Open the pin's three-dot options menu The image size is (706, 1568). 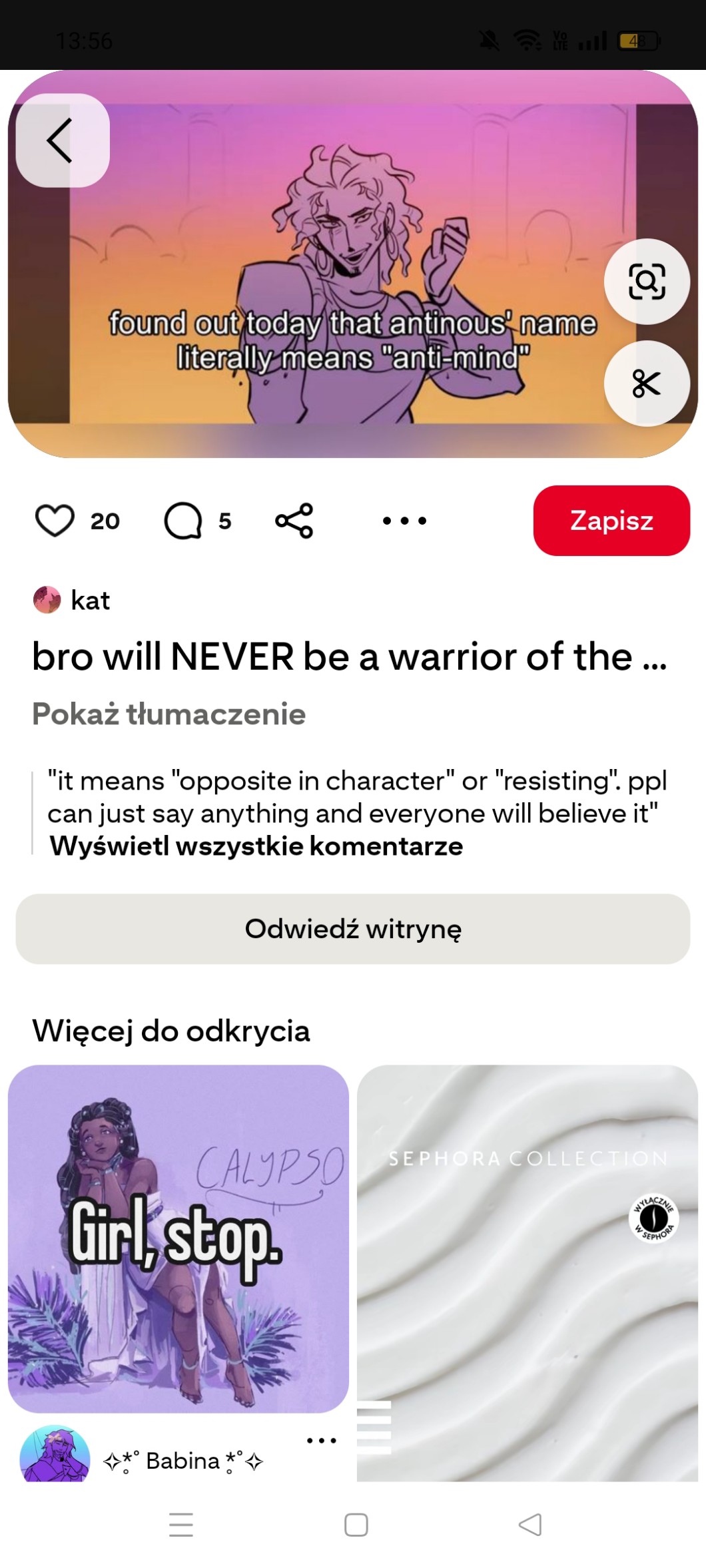[x=404, y=521]
